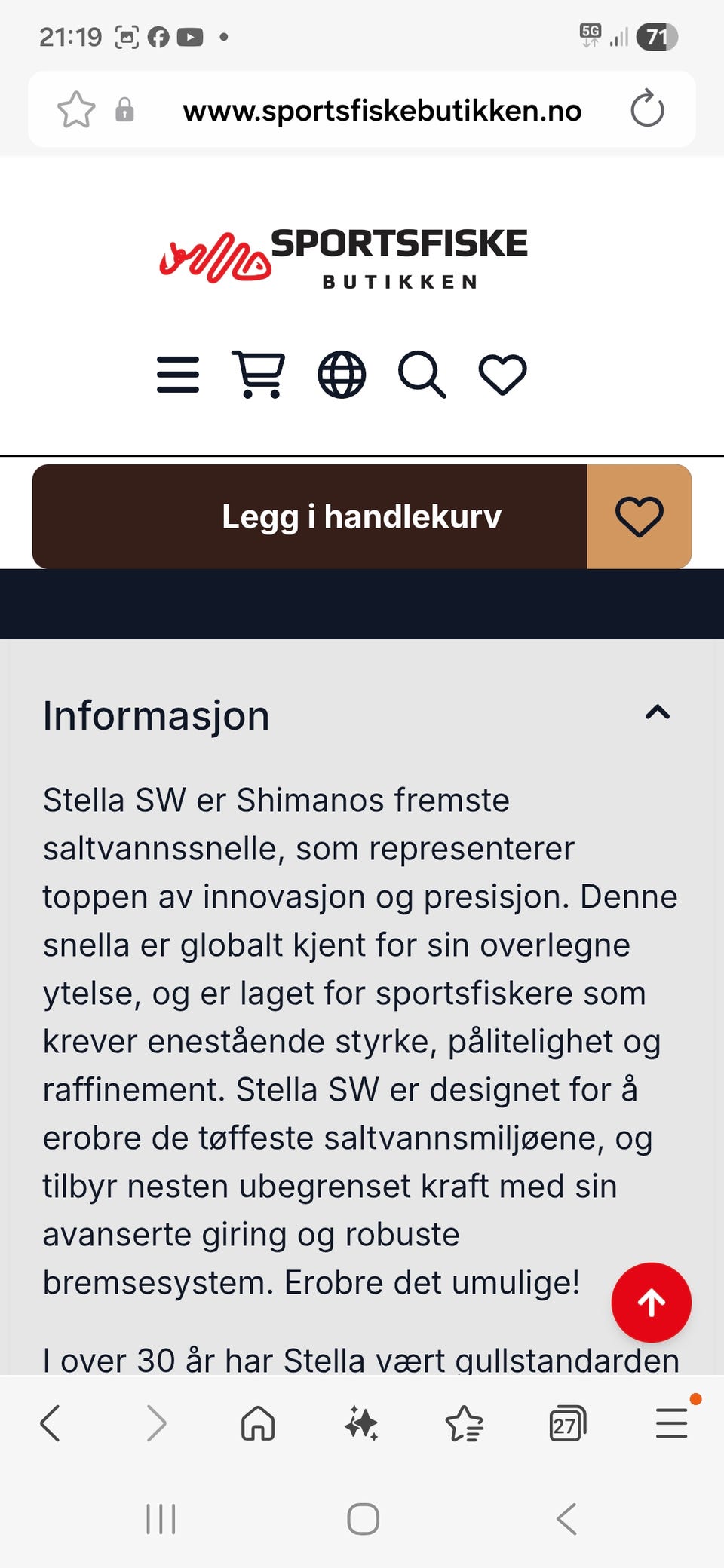This screenshot has width=724, height=1568.
Task: Tap the battery indicator showing 71
Action: tap(657, 36)
